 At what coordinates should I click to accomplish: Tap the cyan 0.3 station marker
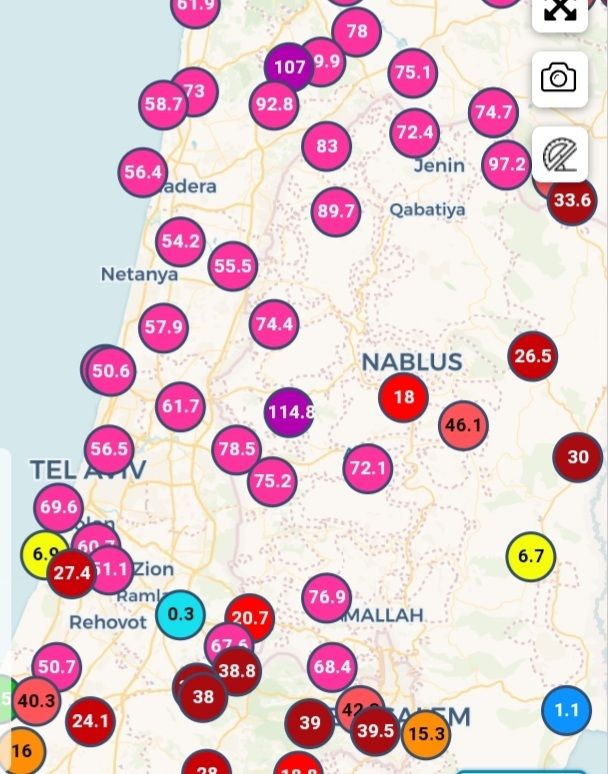tap(180, 614)
